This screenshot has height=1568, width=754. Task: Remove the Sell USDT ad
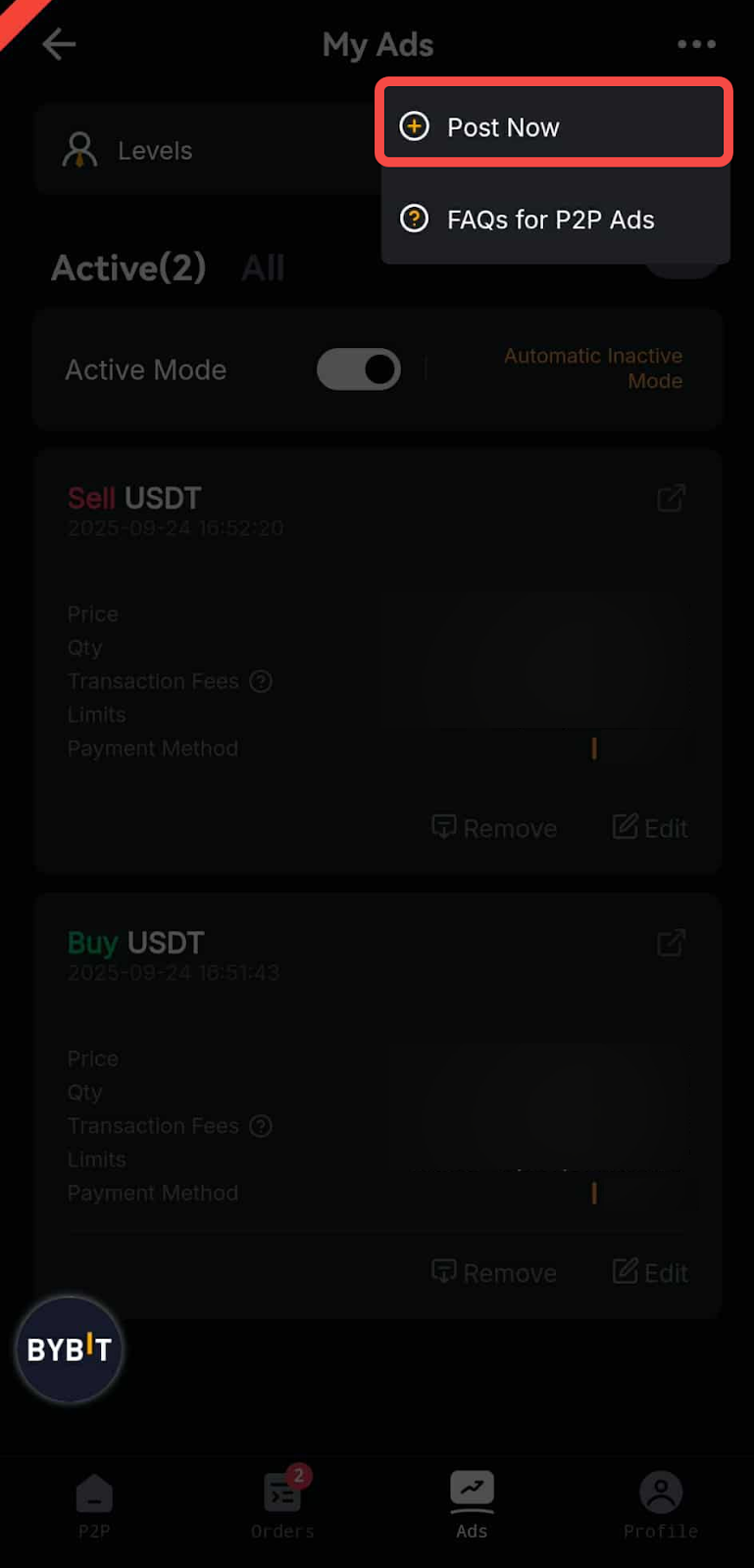(x=495, y=828)
